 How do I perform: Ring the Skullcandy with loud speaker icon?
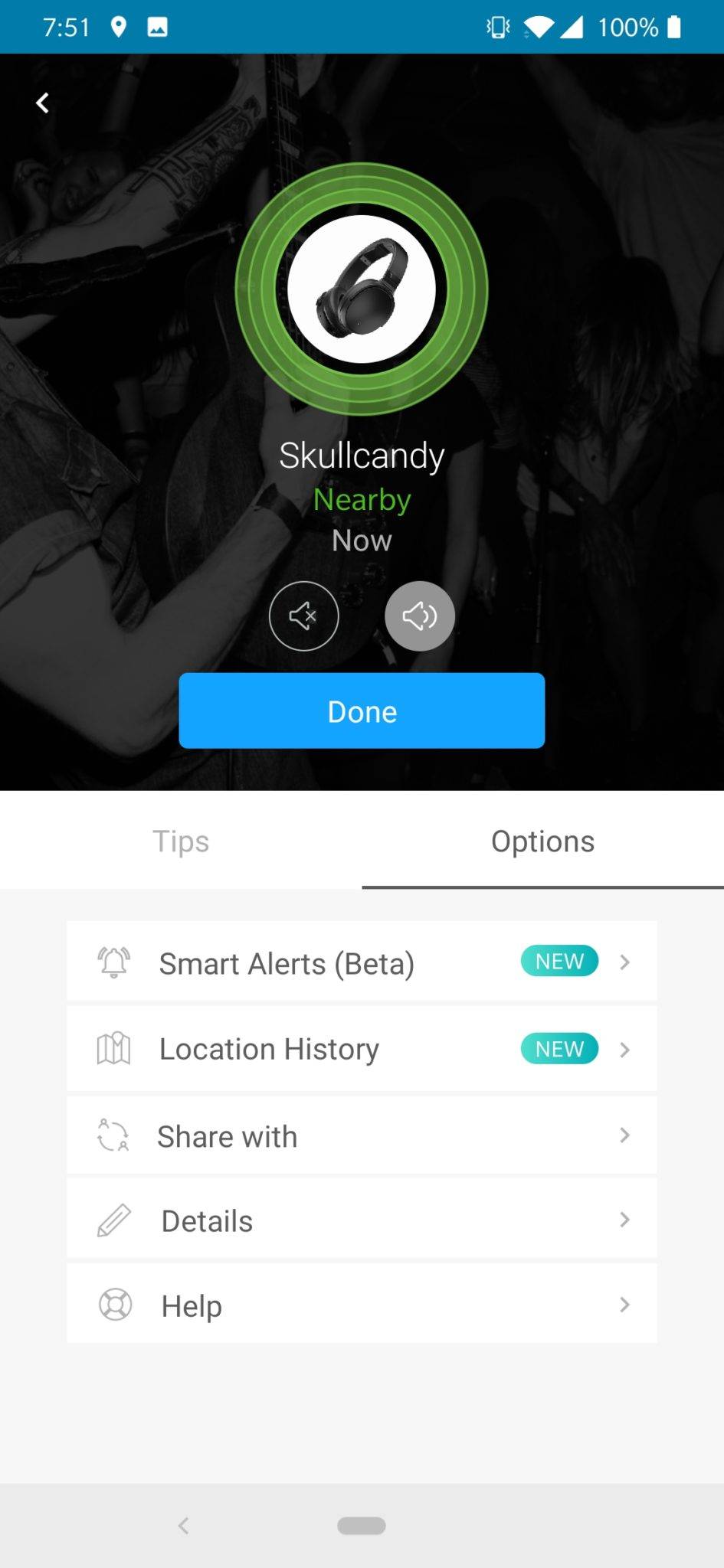click(420, 616)
